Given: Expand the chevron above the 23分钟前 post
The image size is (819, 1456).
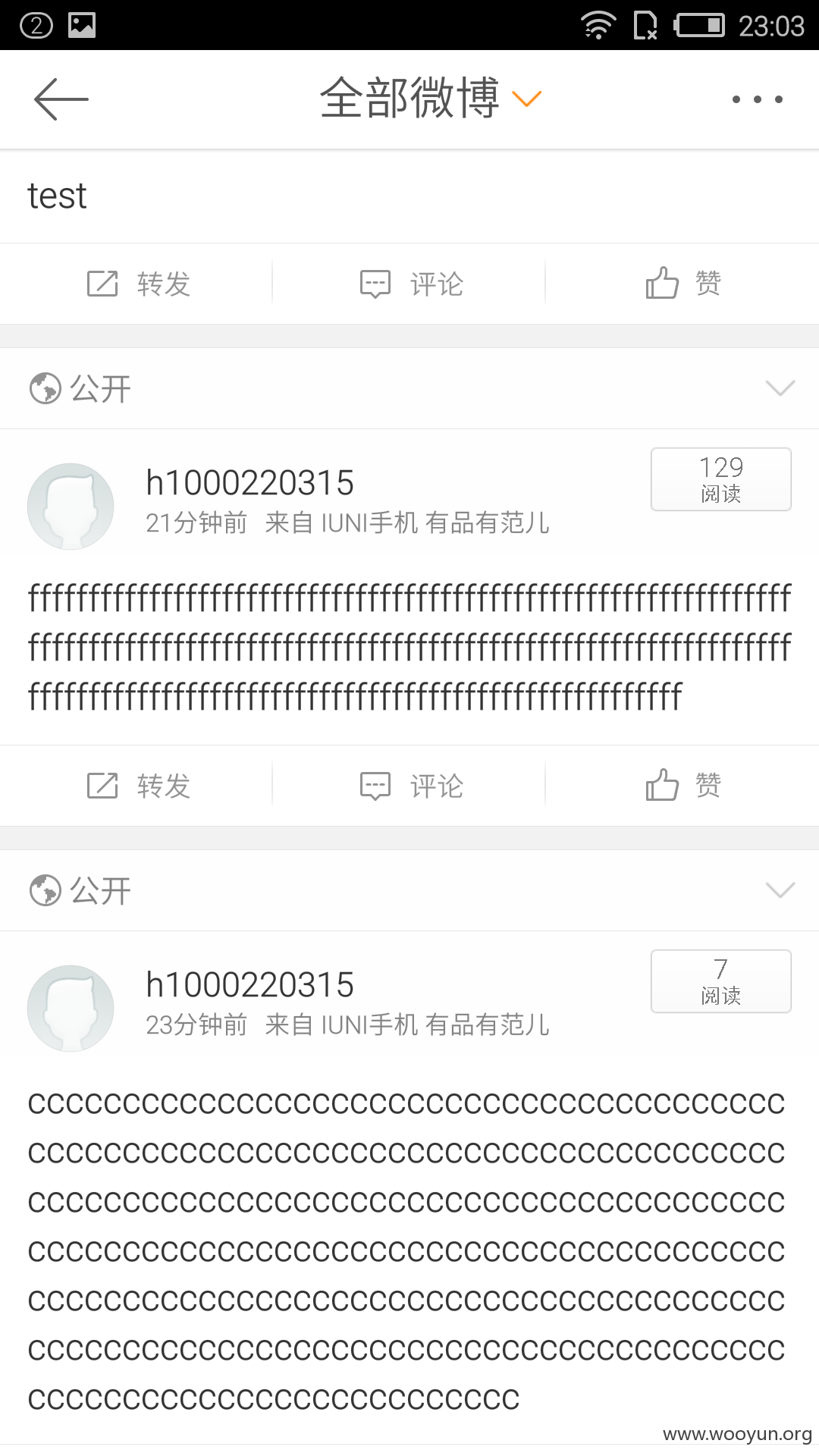Looking at the screenshot, I should tap(780, 890).
